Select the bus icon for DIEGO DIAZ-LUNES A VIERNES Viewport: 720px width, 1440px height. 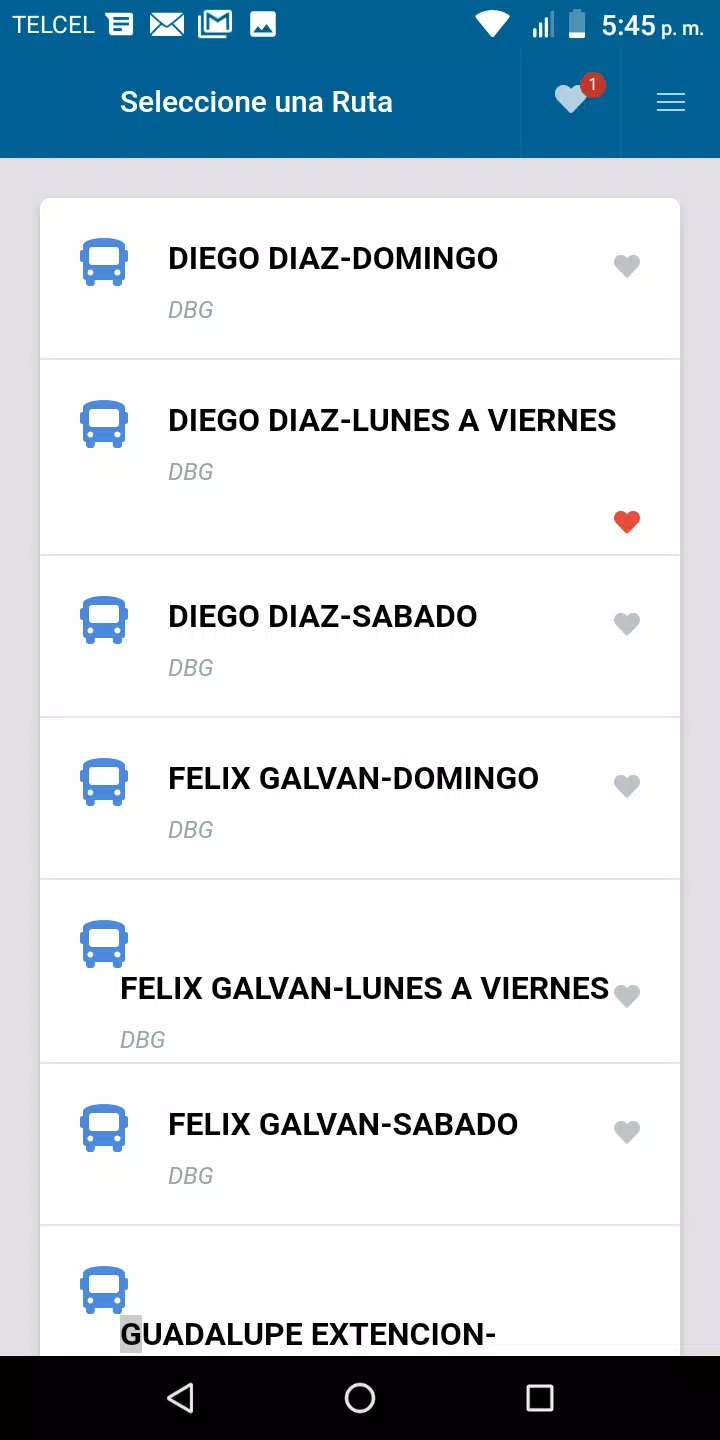[x=104, y=423]
